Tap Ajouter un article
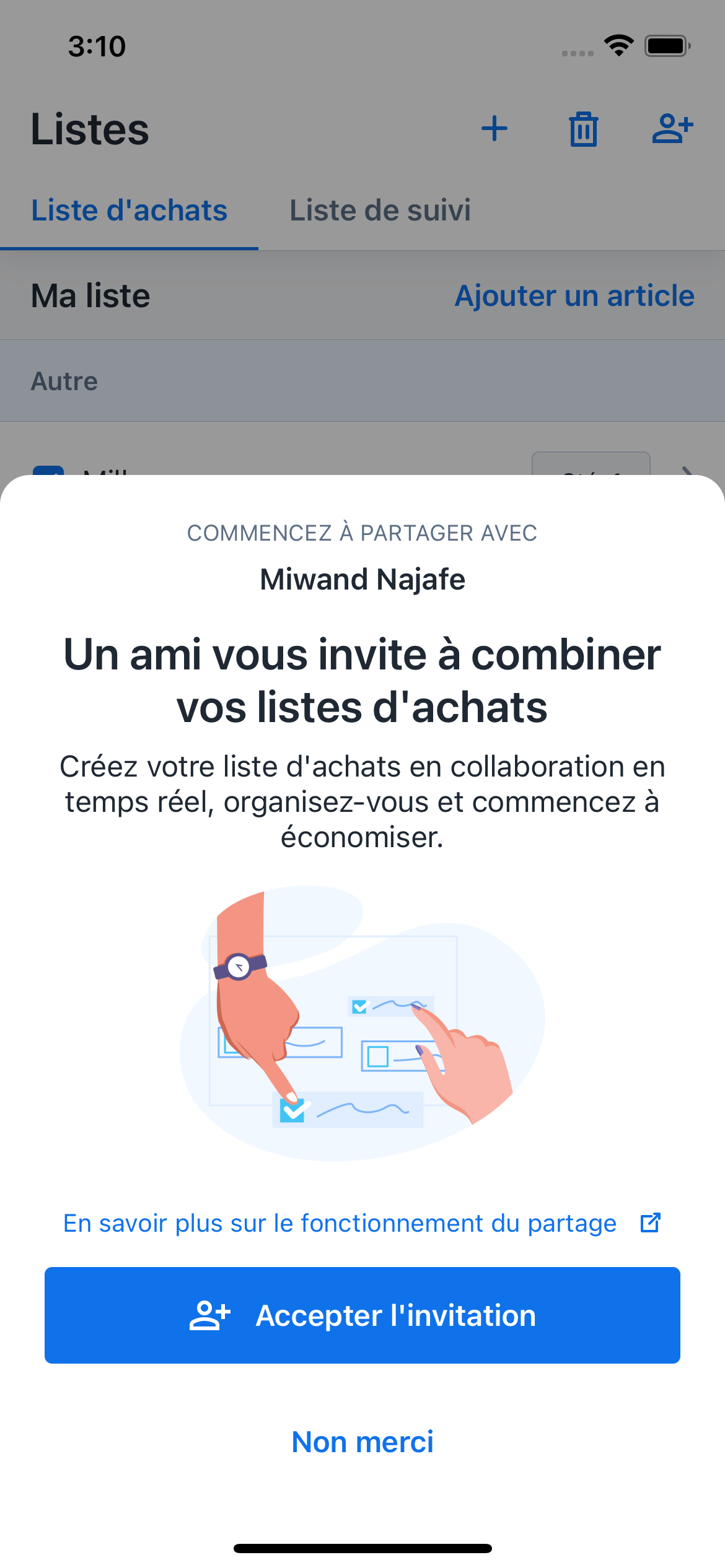 (x=574, y=295)
